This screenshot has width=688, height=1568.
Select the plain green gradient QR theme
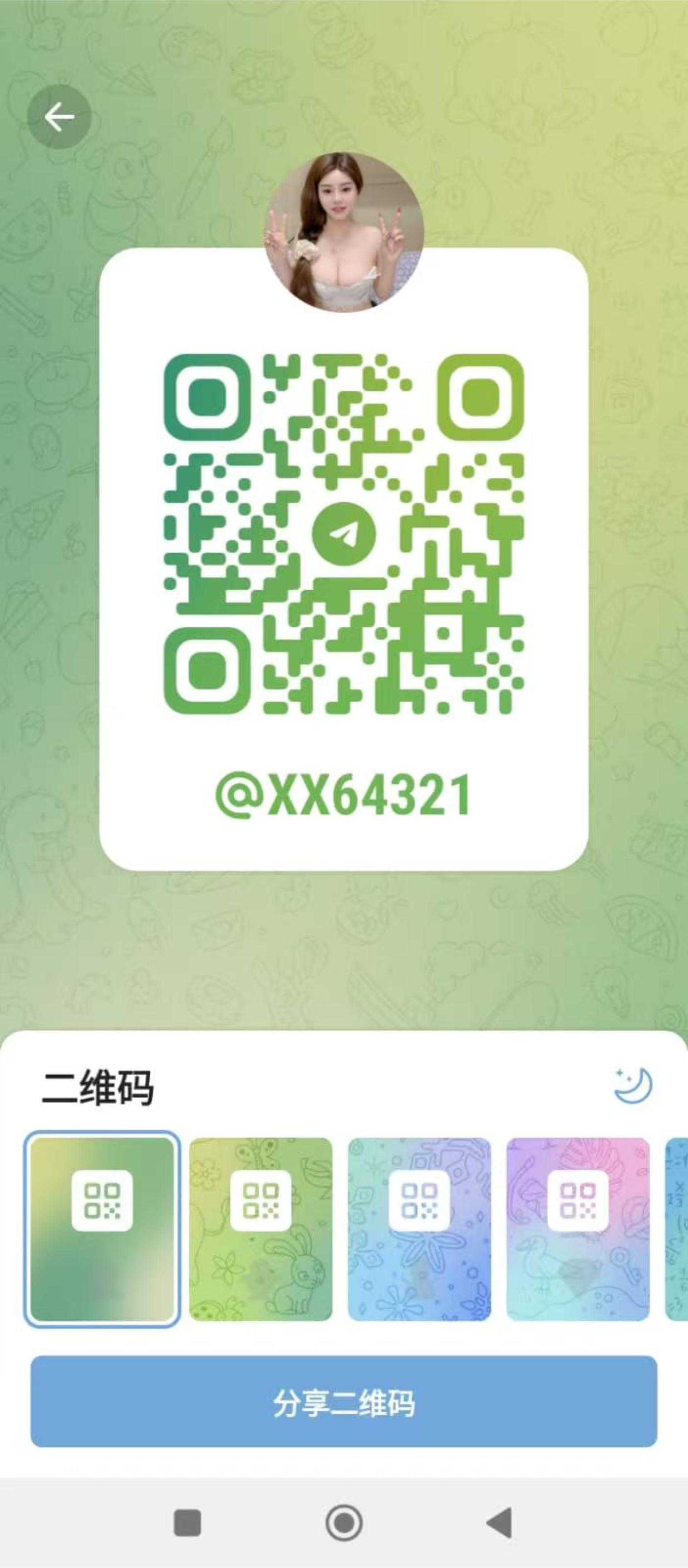pyautogui.click(x=102, y=1229)
